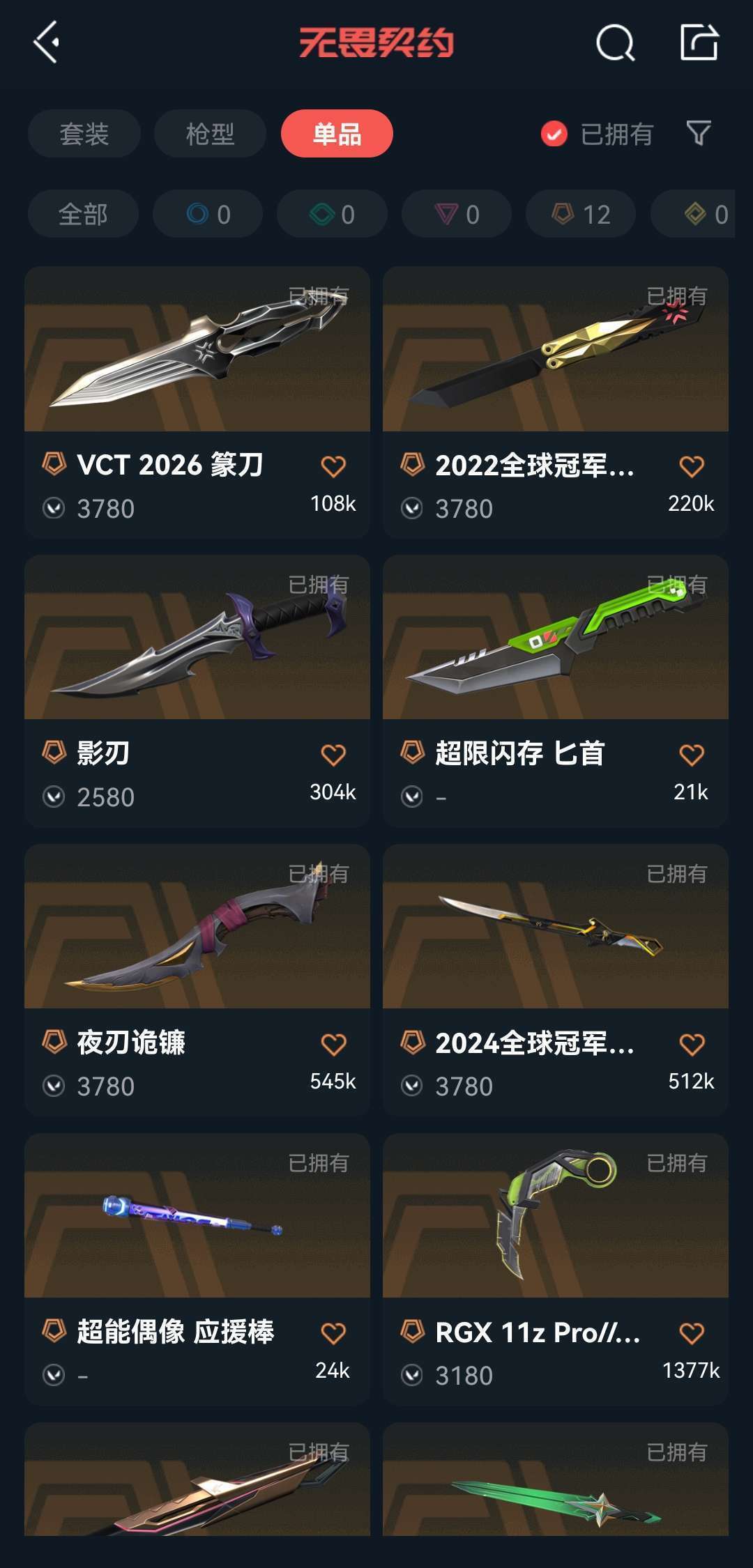Click the 全部 filter button
Viewport: 753px width, 1568px height.
click(x=83, y=214)
